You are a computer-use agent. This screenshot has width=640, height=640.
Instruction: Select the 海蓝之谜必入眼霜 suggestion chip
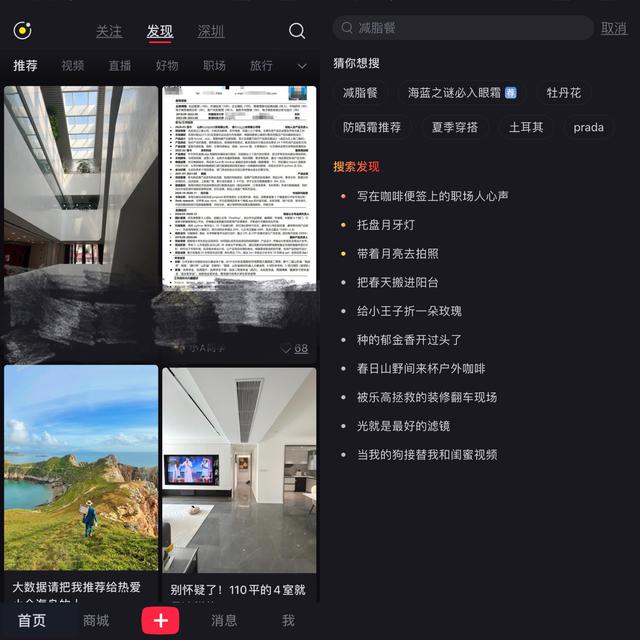(461, 93)
